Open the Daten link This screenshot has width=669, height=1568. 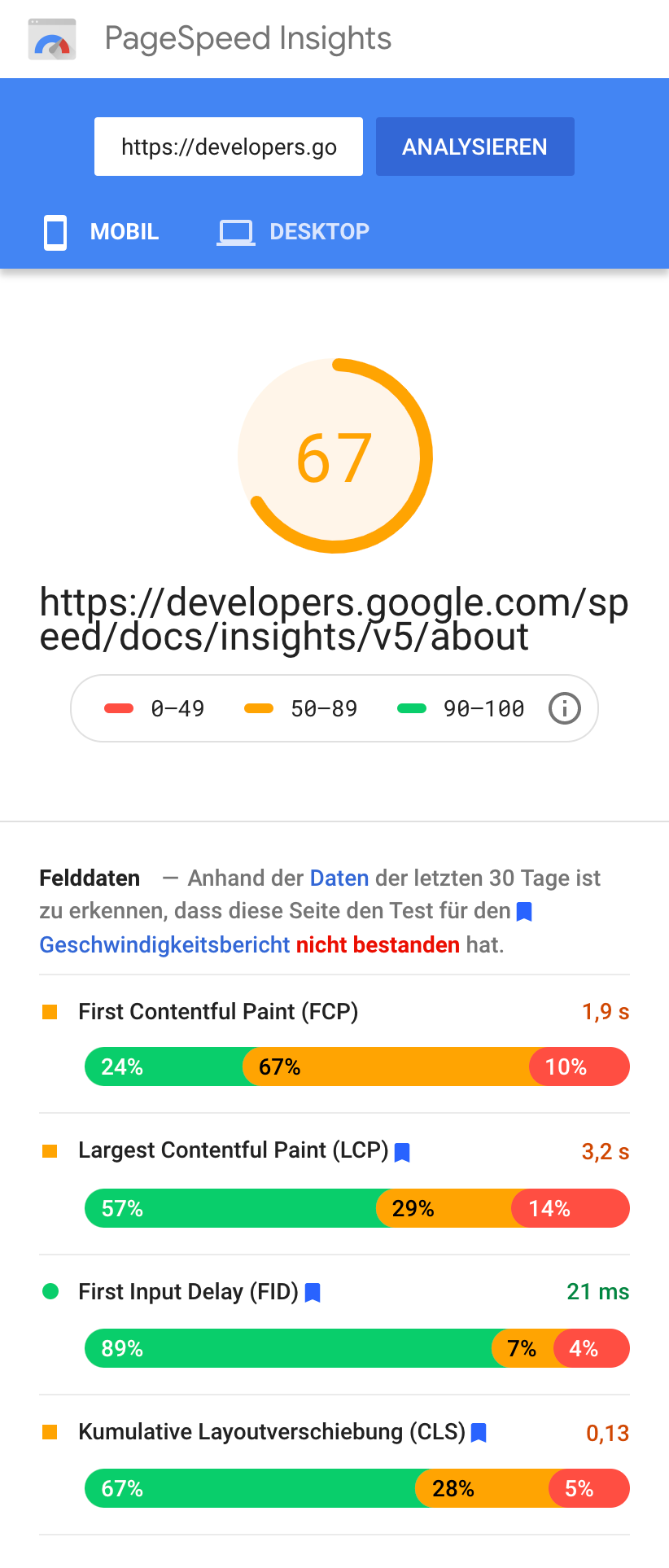(339, 878)
